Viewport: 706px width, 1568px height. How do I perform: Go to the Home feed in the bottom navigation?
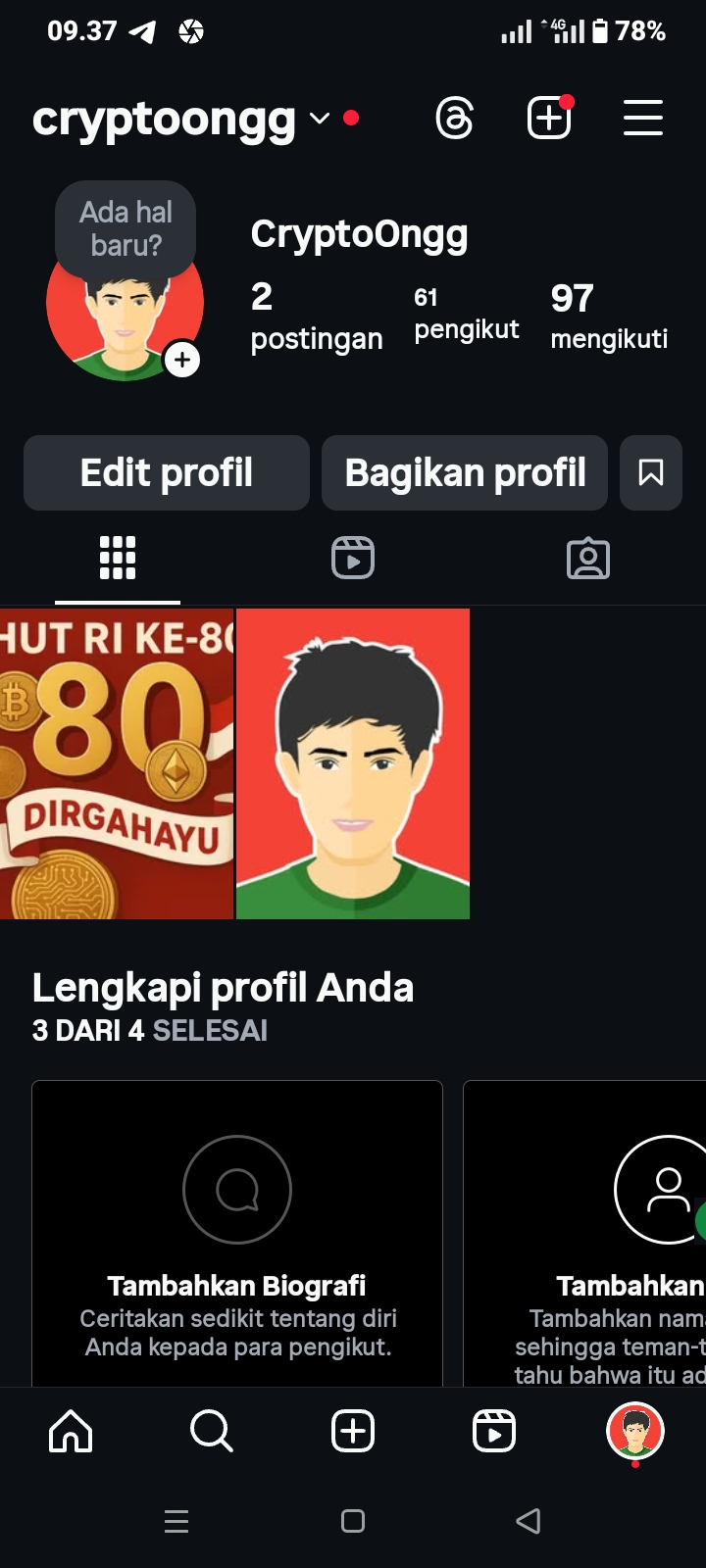coord(71,1432)
